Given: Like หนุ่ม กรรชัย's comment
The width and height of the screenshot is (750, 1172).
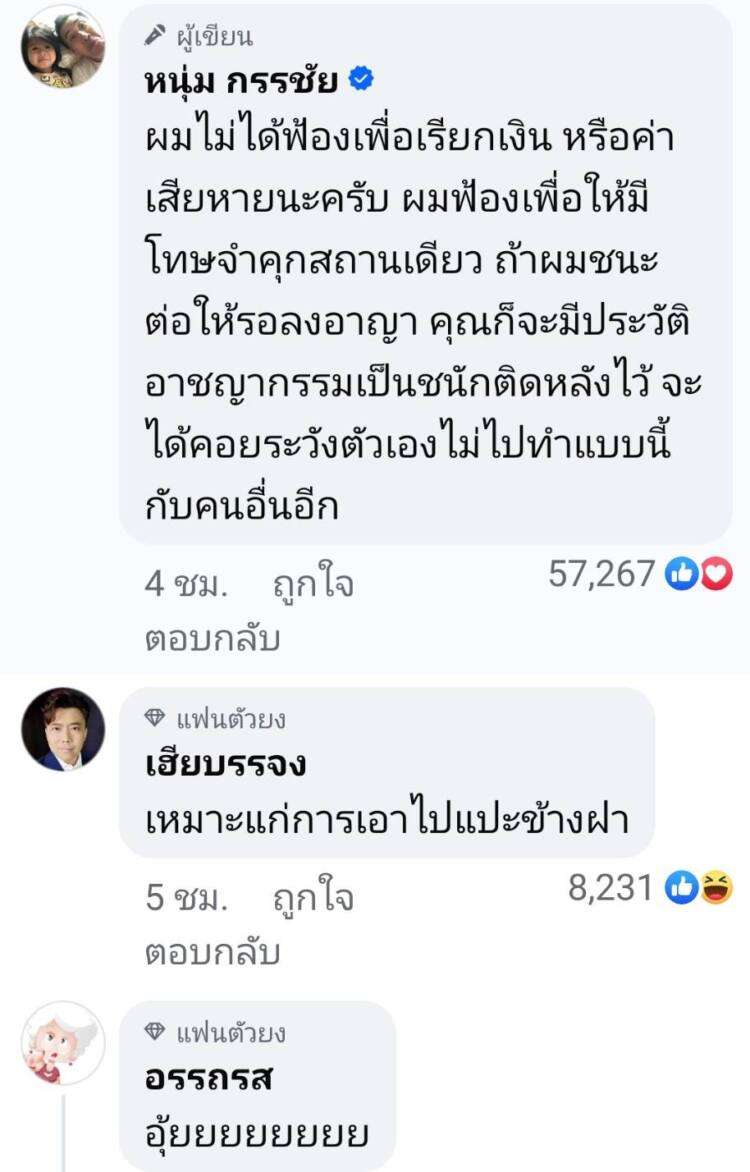Looking at the screenshot, I should click(313, 585).
